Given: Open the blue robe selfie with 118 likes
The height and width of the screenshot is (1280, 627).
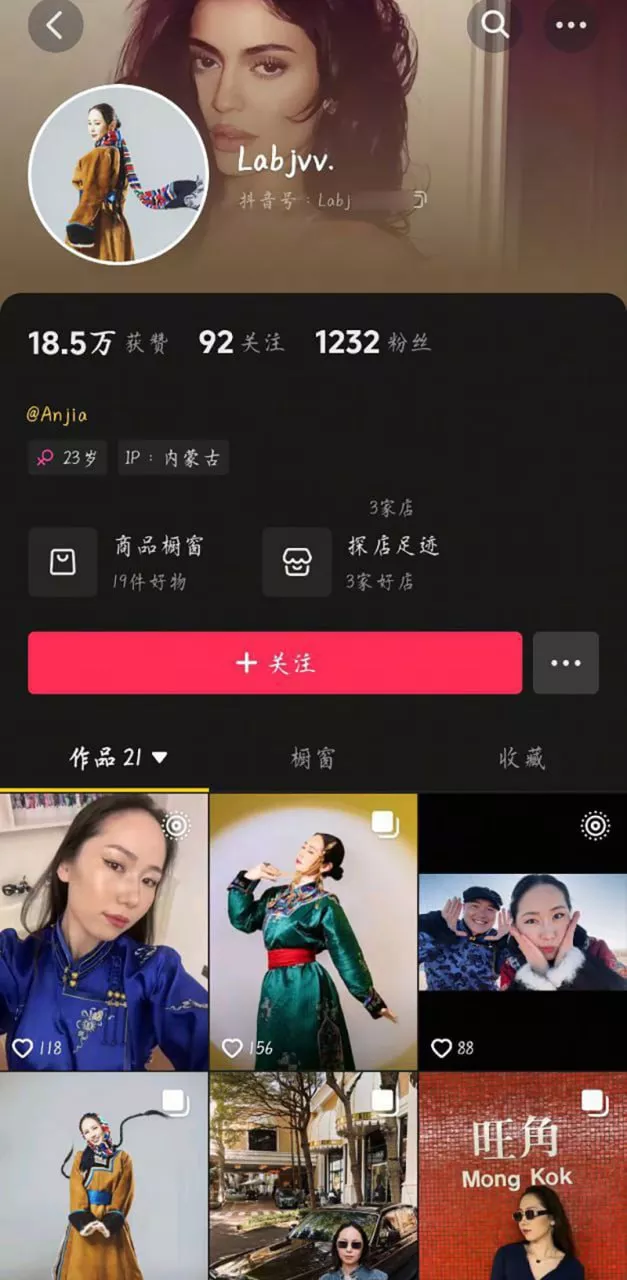Looking at the screenshot, I should click(x=104, y=932).
